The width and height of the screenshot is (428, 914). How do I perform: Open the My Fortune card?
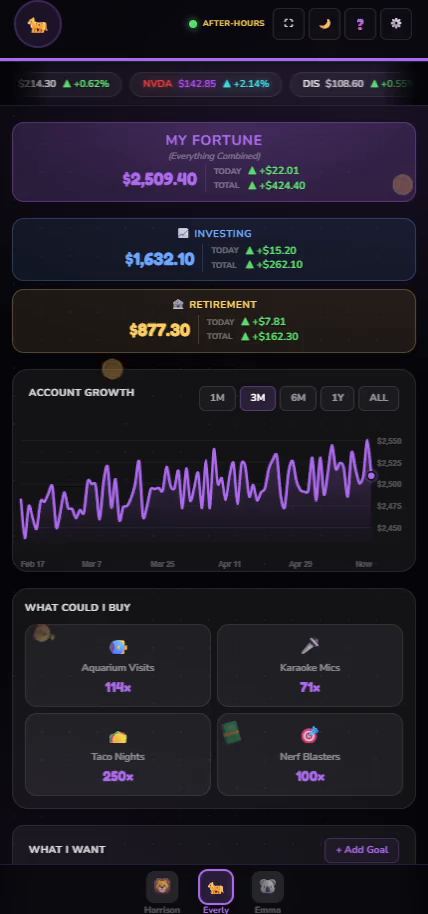[x=214, y=162]
